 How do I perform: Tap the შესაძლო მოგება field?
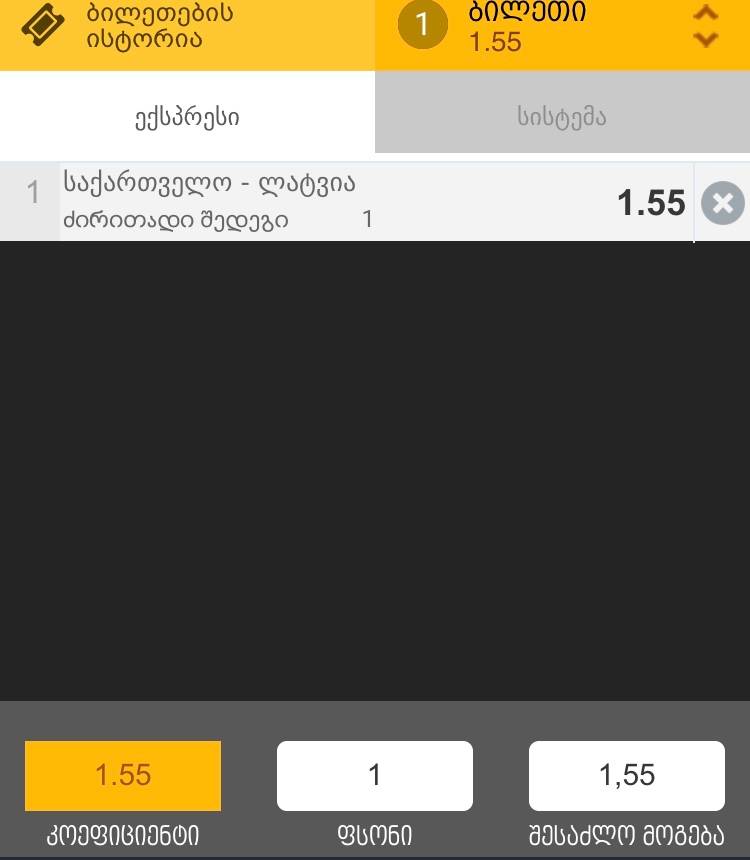coord(627,775)
